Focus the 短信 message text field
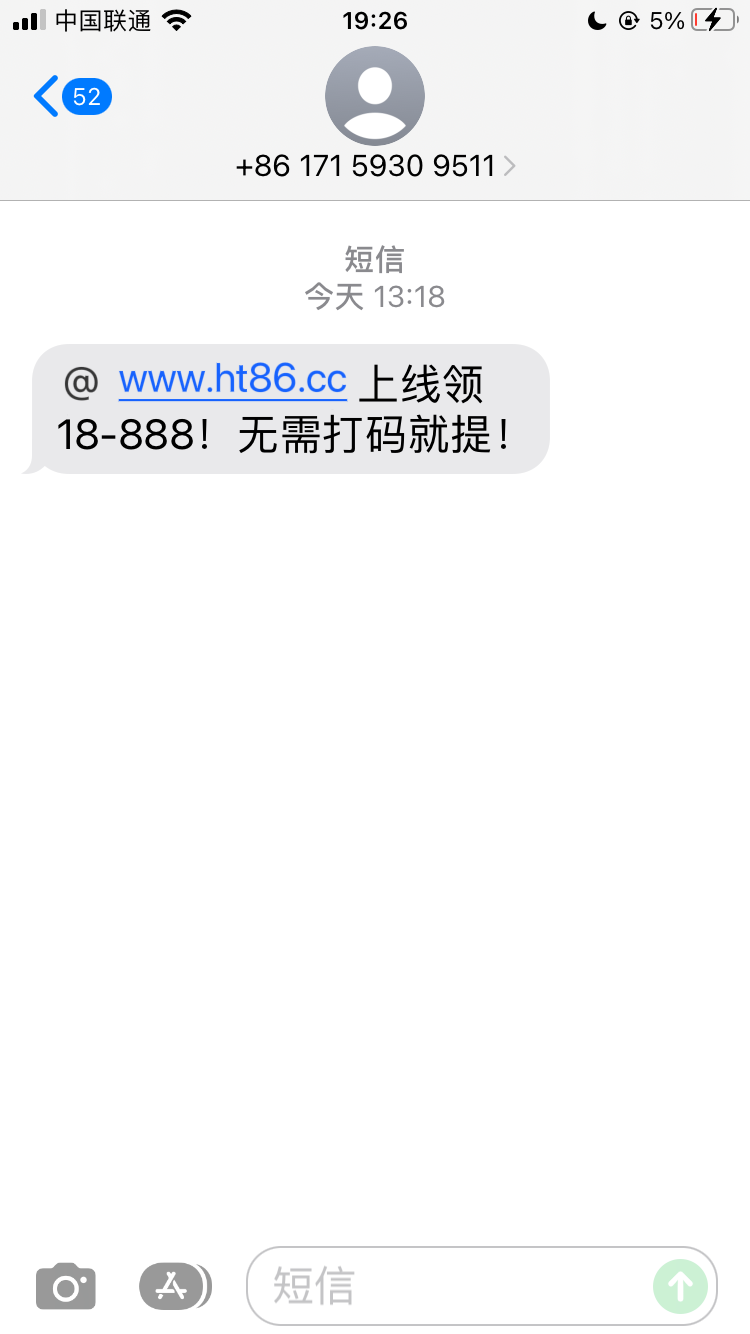 [450, 1286]
